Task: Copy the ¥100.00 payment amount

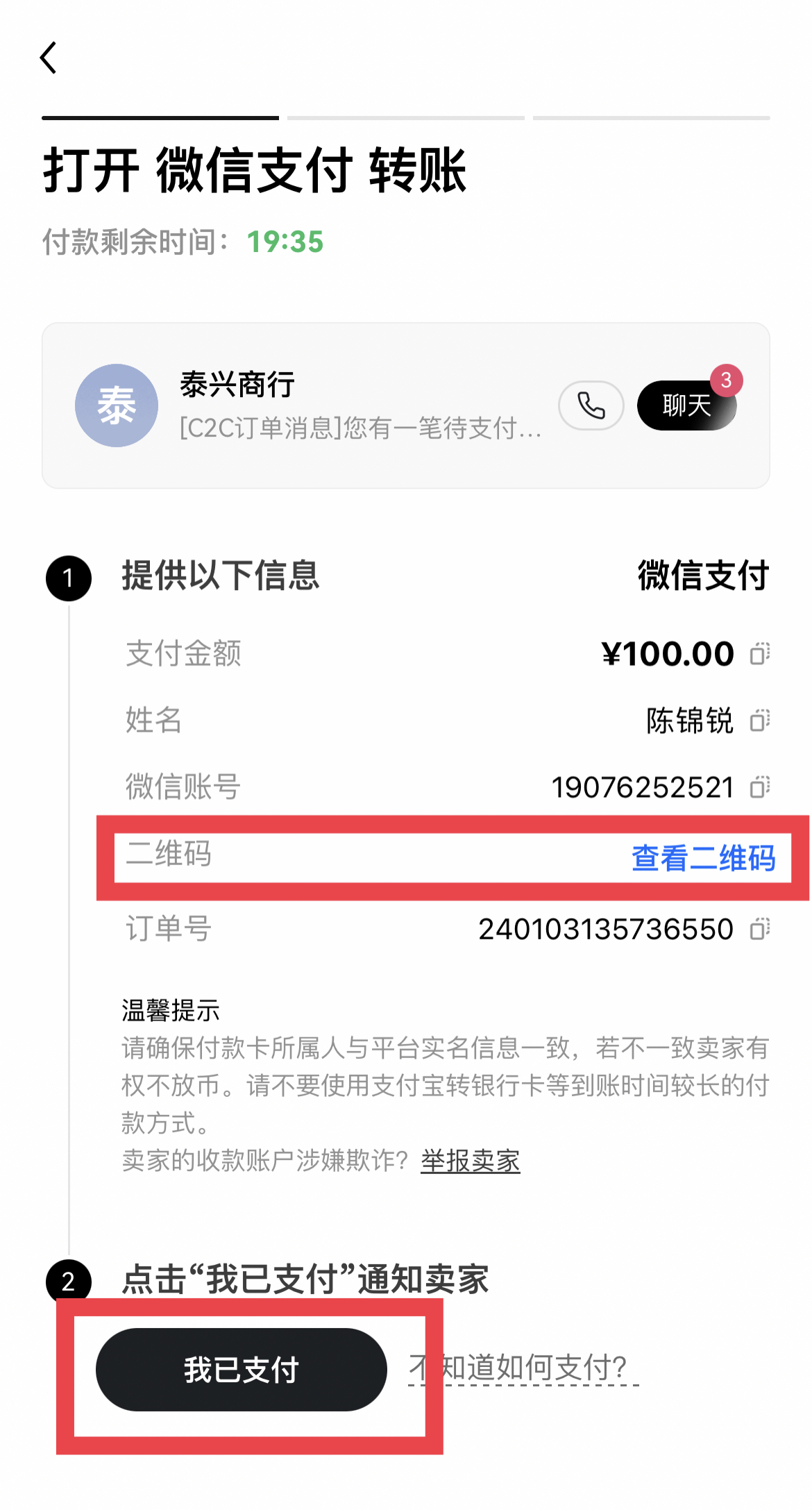Action: click(x=760, y=653)
